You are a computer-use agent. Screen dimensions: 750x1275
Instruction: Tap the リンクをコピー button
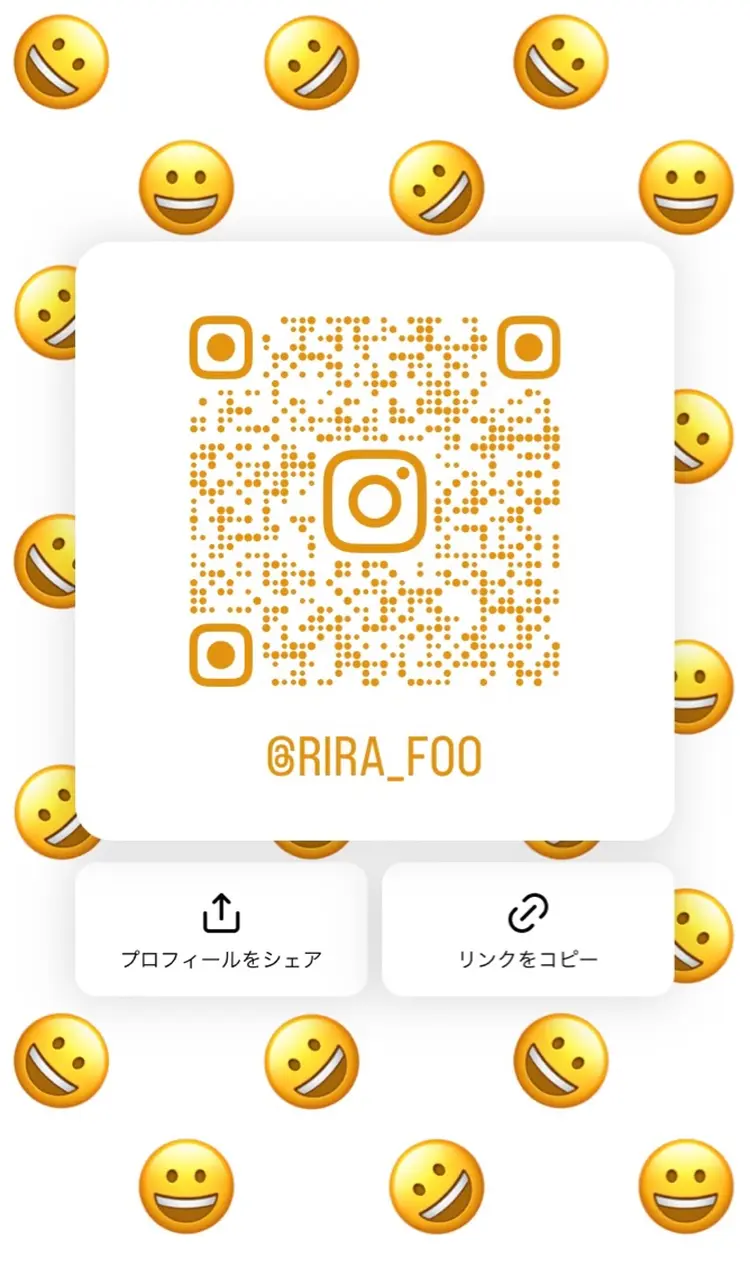click(528, 930)
